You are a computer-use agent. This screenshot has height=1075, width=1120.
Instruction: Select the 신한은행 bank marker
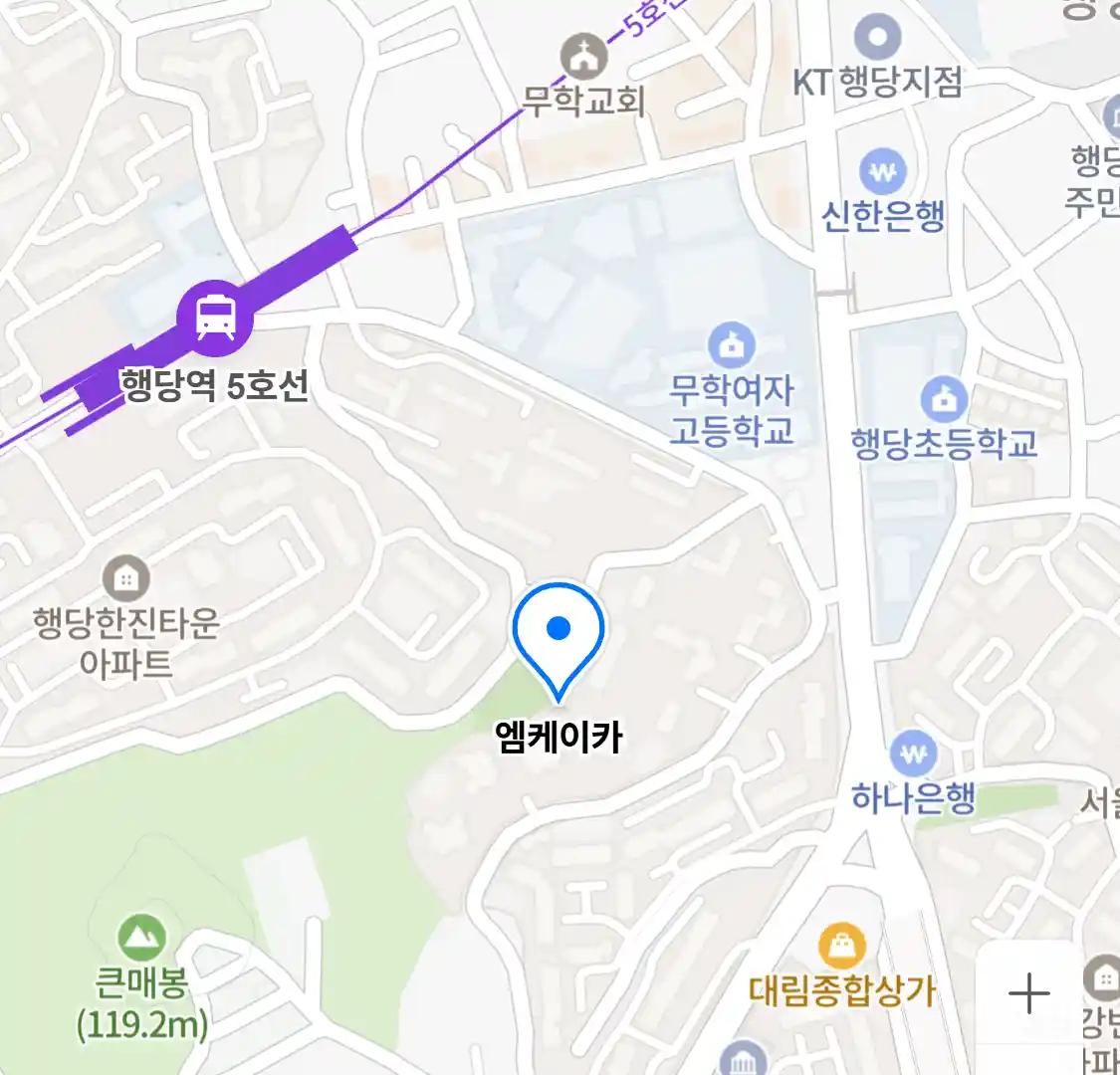click(882, 172)
